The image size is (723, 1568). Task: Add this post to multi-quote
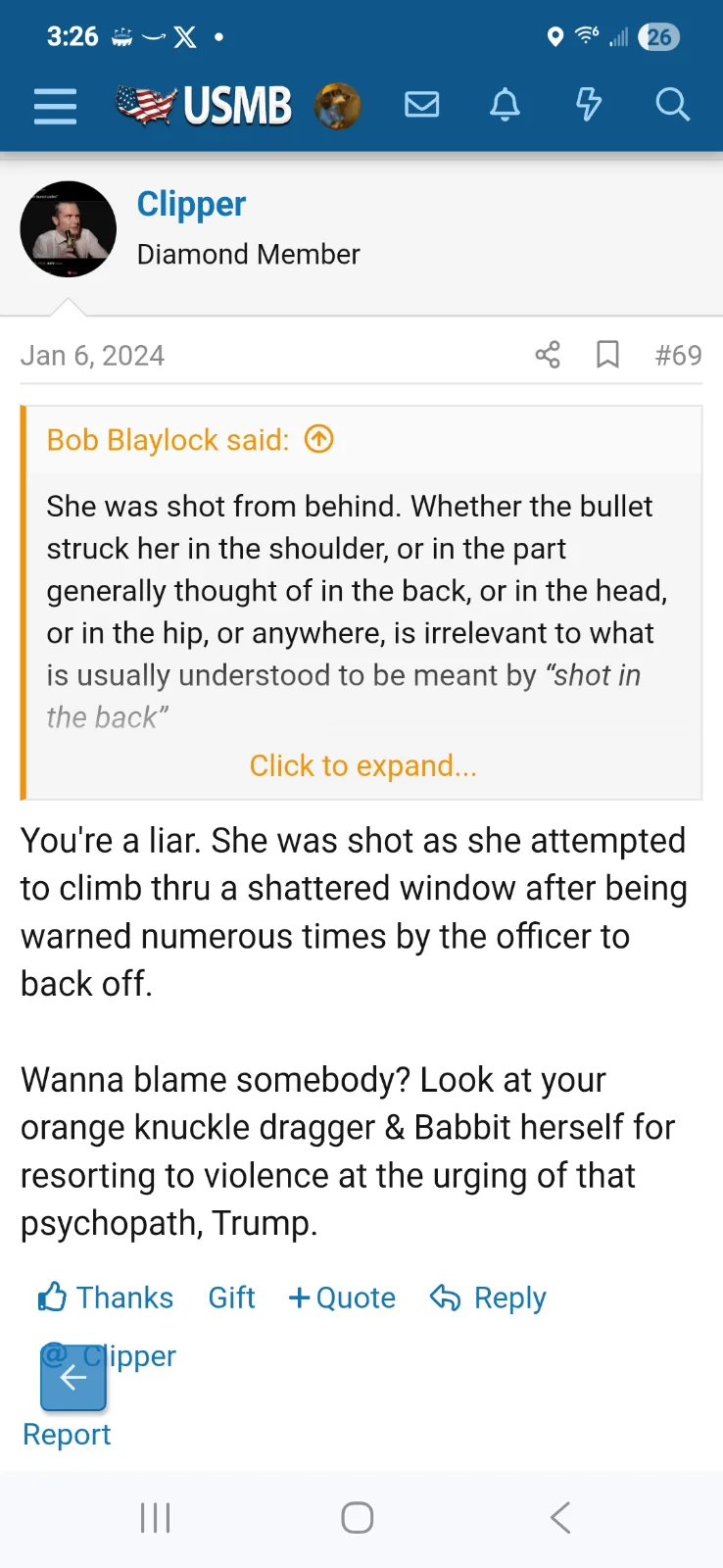pyautogui.click(x=342, y=1298)
